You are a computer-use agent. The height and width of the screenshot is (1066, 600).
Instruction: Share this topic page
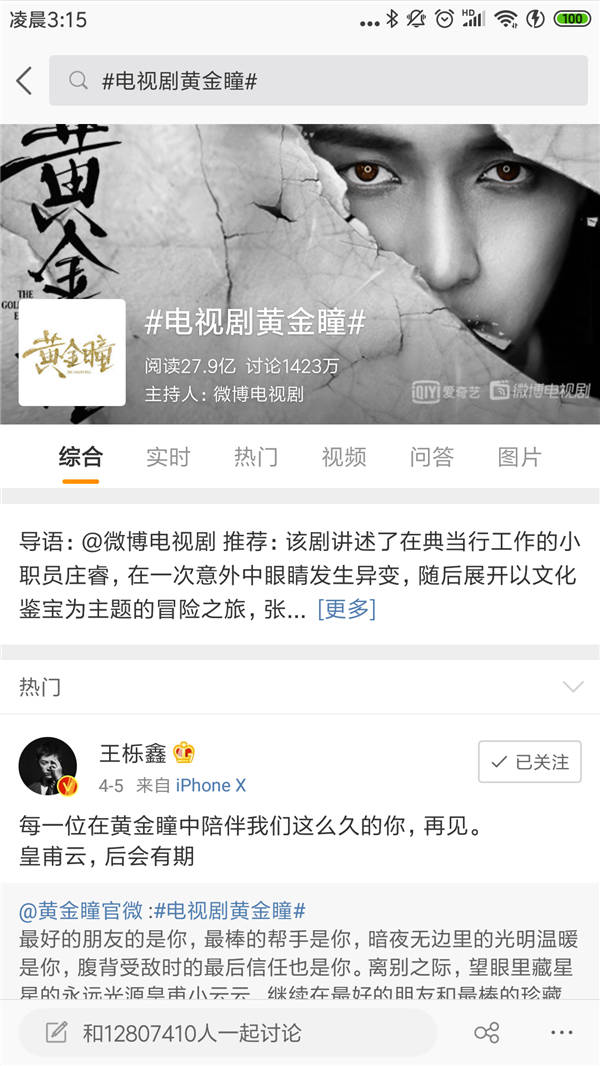[x=487, y=1033]
